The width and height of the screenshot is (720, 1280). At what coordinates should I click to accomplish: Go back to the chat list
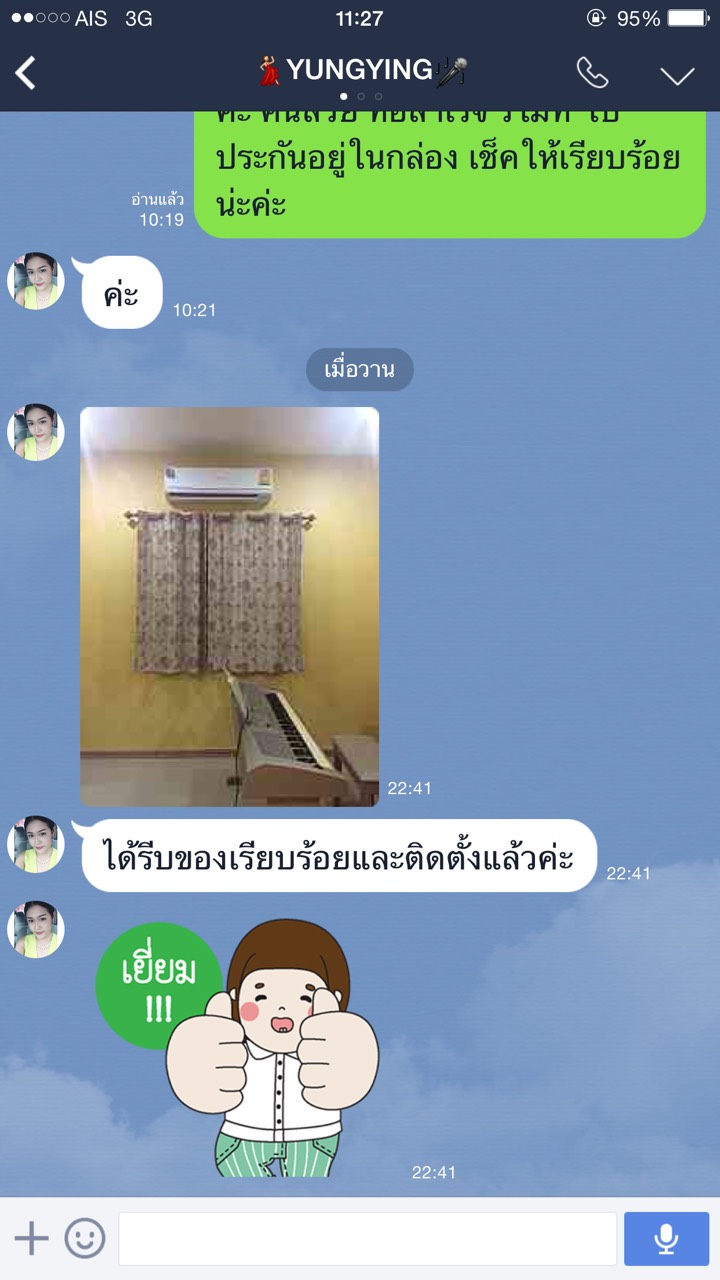[26, 73]
